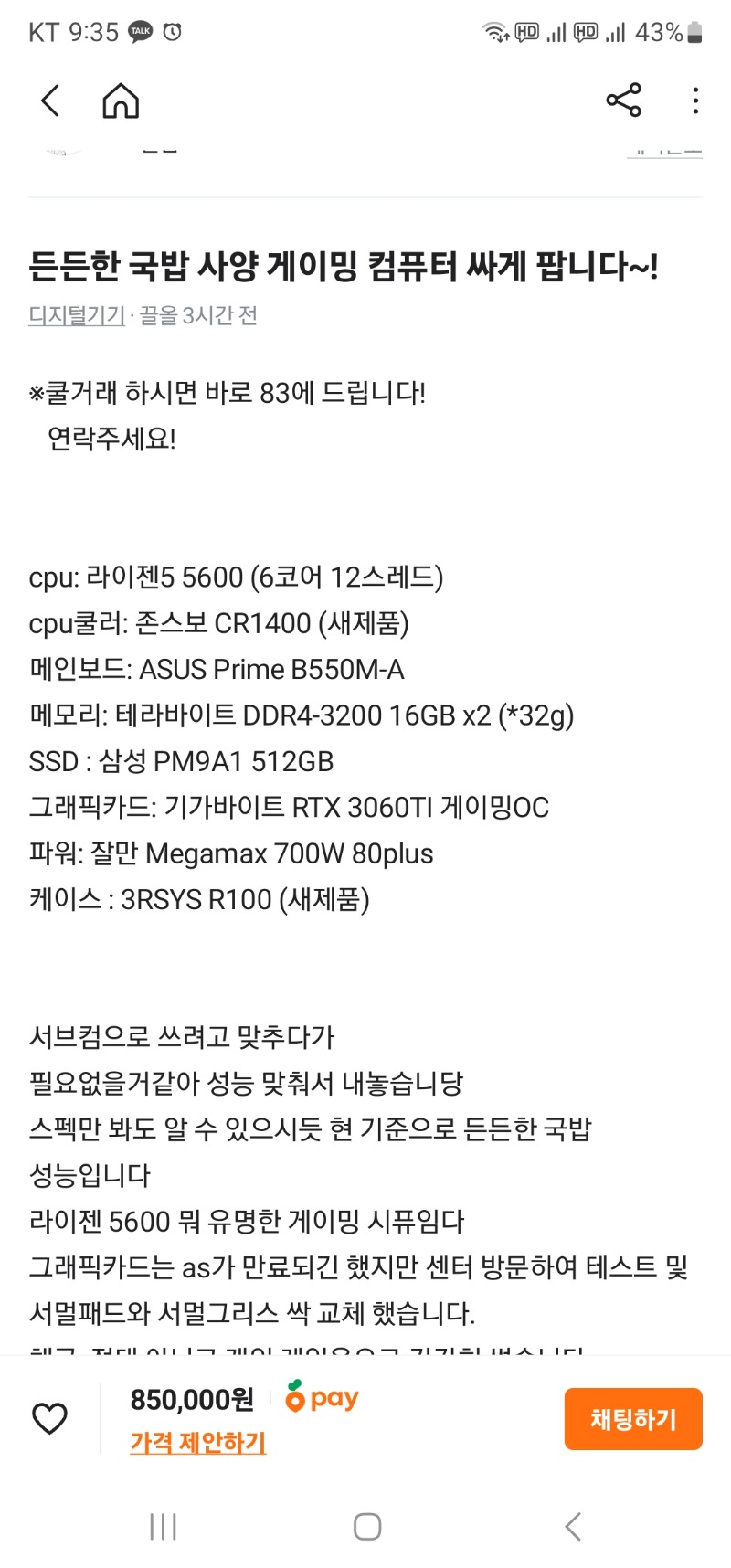Image resolution: width=731 pixels, height=1568 pixels.
Task: Like this listing with the heart icon
Action: (x=50, y=1419)
